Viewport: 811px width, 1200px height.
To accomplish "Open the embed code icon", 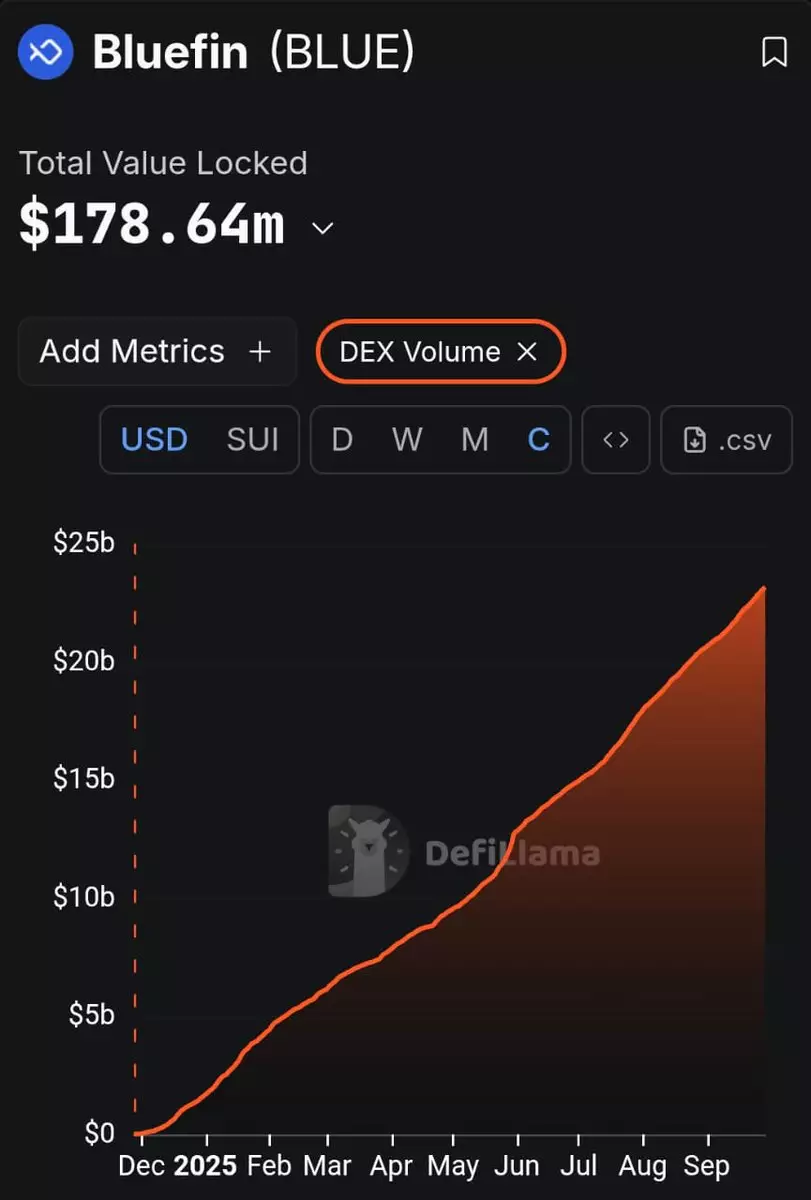I will 616,439.
